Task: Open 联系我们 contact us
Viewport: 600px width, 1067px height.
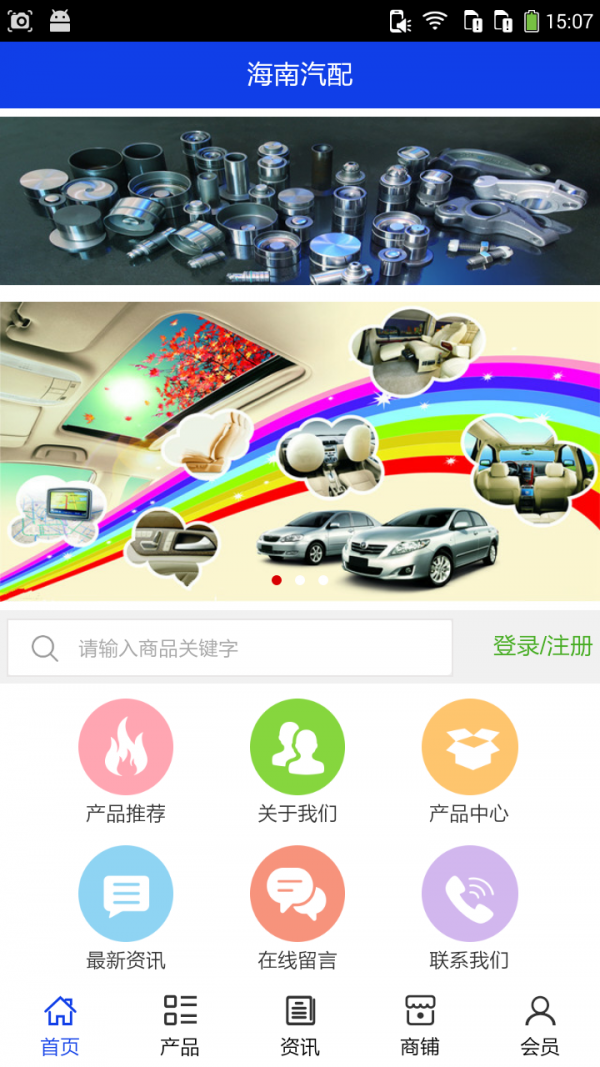Action: click(469, 894)
